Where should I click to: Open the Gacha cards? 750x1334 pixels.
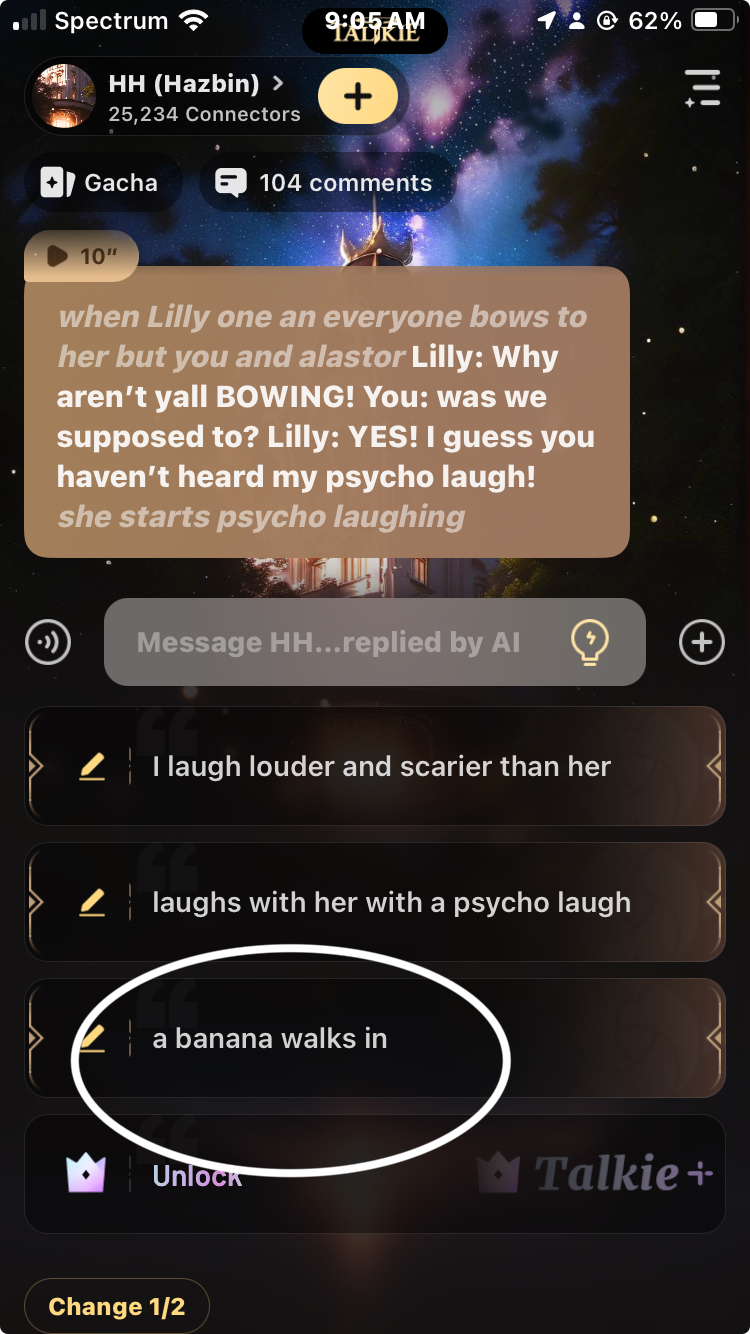tap(101, 183)
